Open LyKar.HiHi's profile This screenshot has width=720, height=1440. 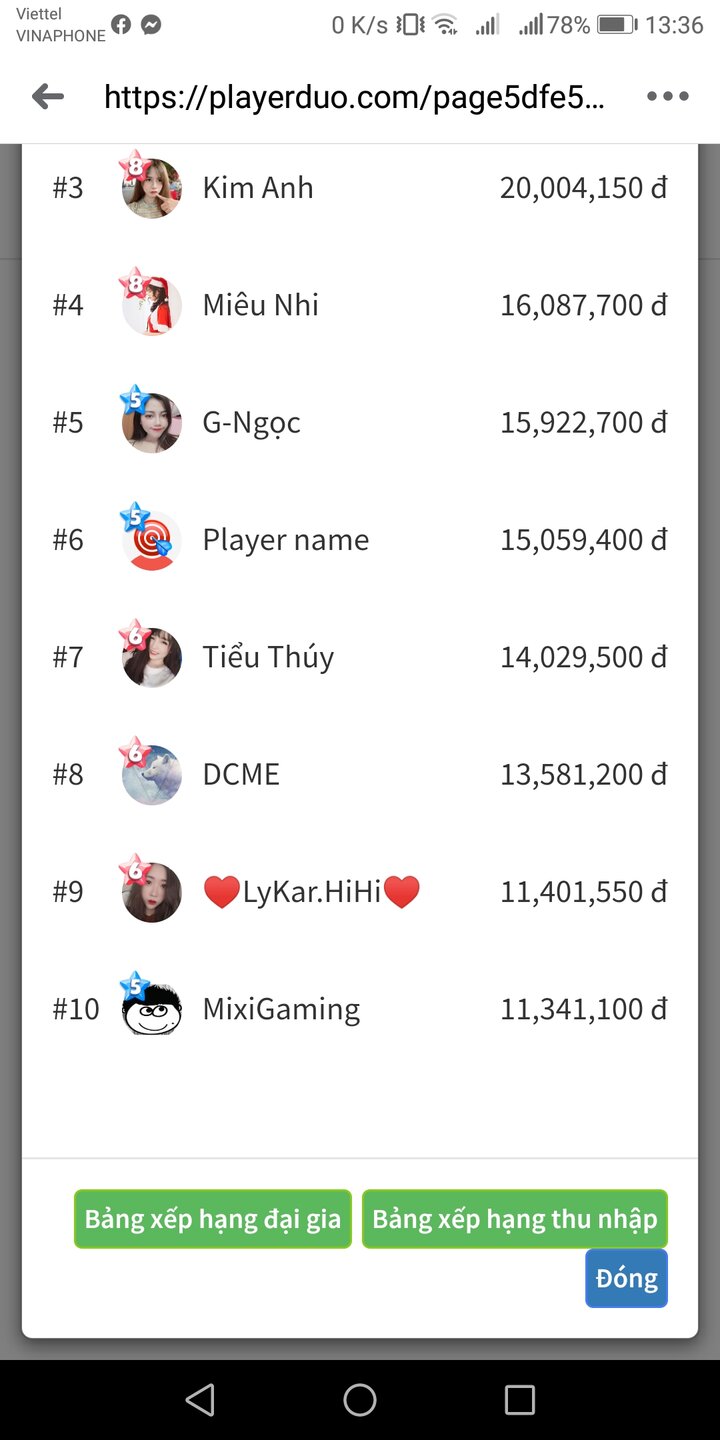tap(311, 891)
